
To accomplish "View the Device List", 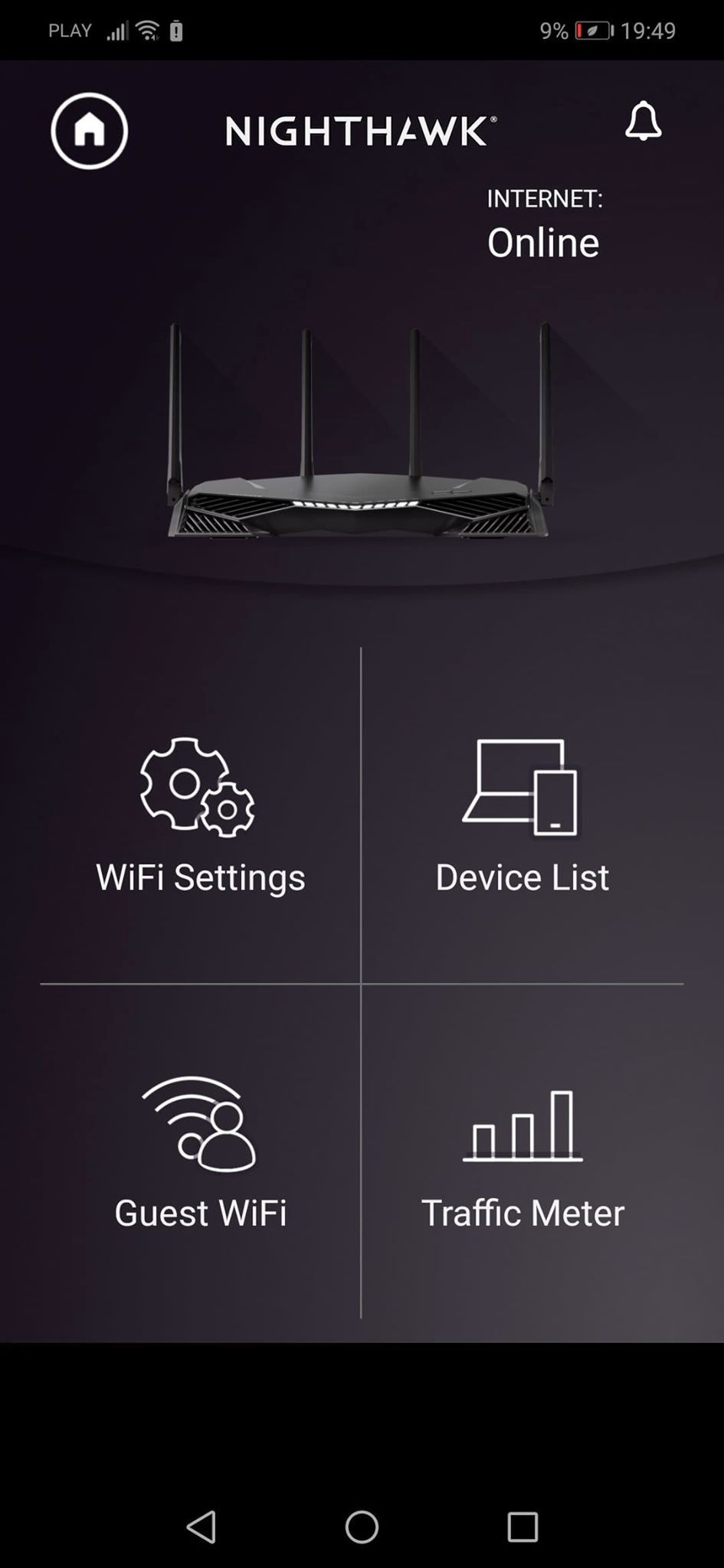I will click(523, 816).
